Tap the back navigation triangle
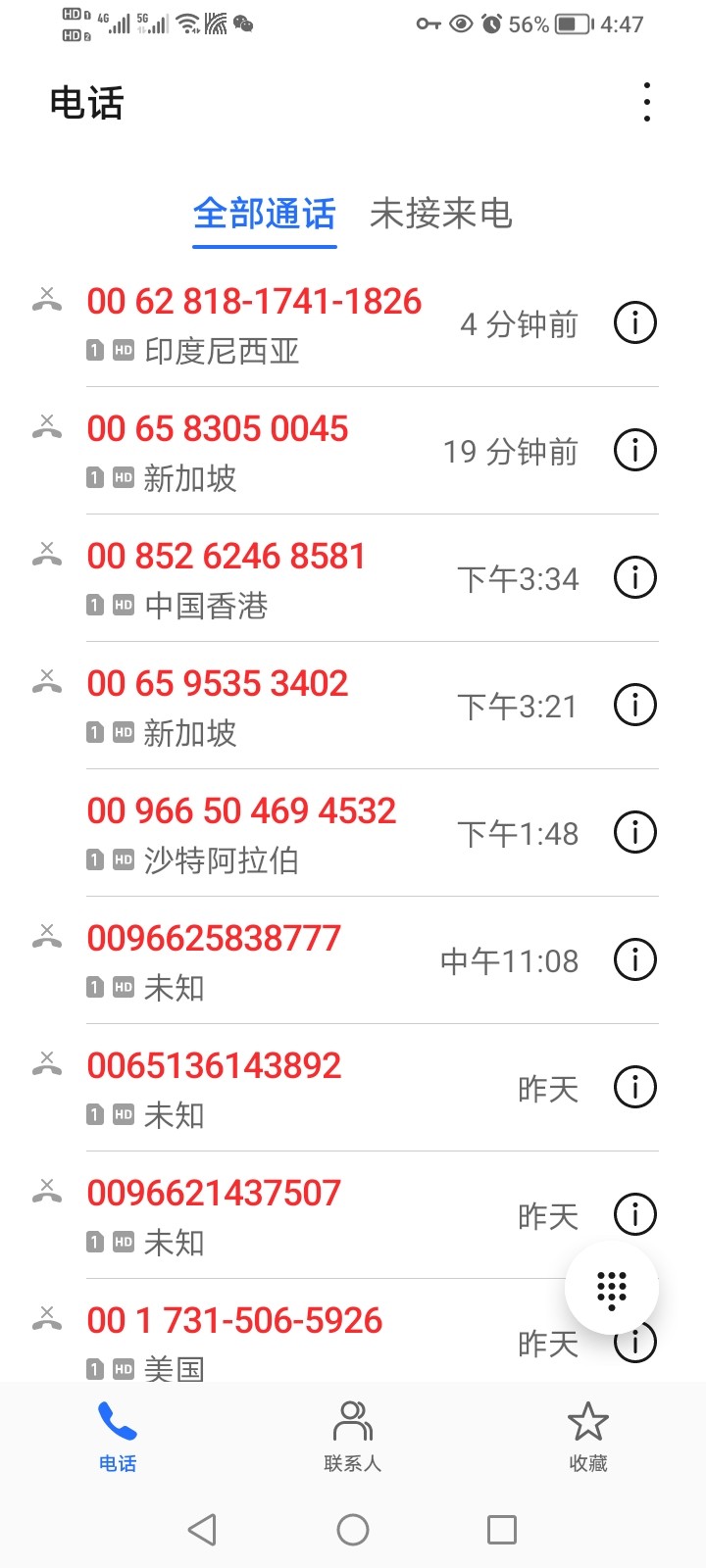The width and height of the screenshot is (706, 1568). pyautogui.click(x=201, y=1527)
